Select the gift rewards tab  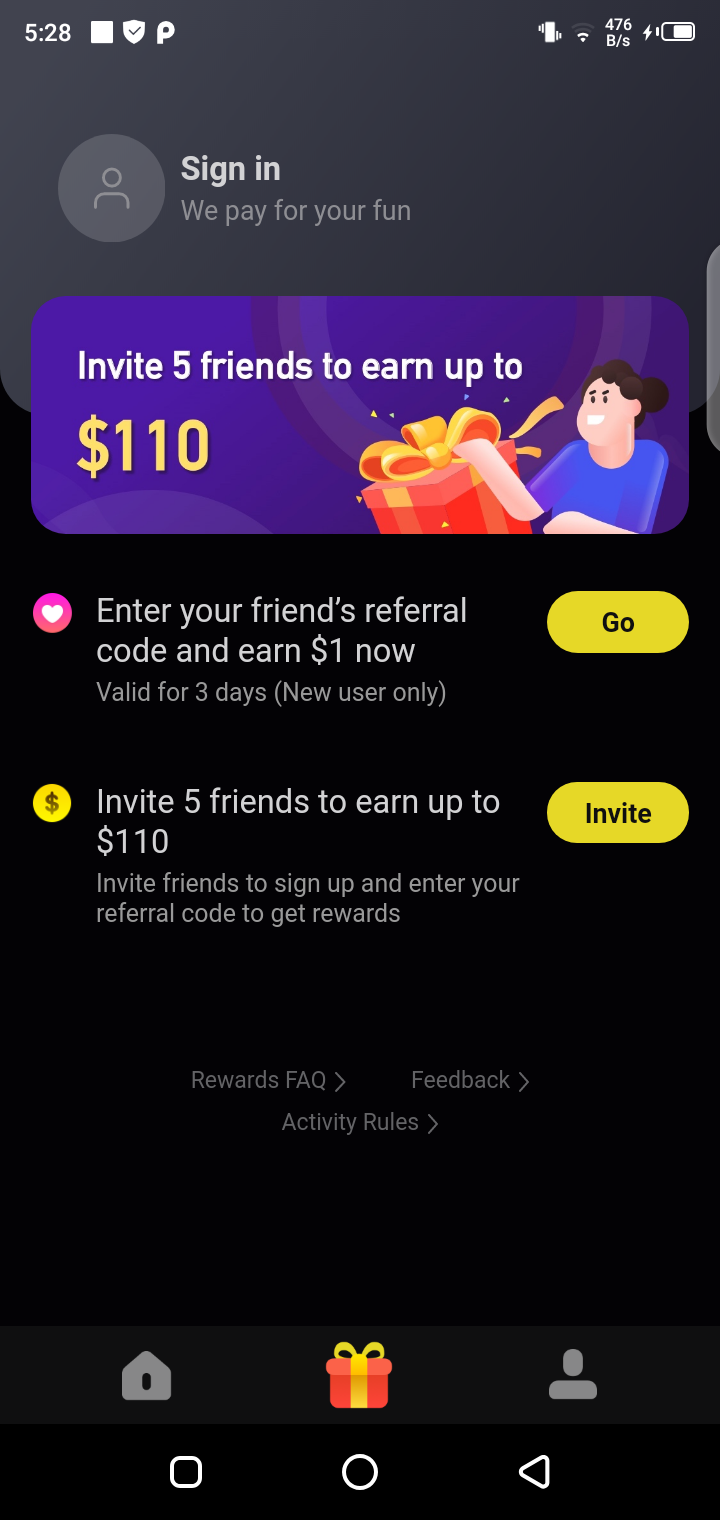(359, 1375)
